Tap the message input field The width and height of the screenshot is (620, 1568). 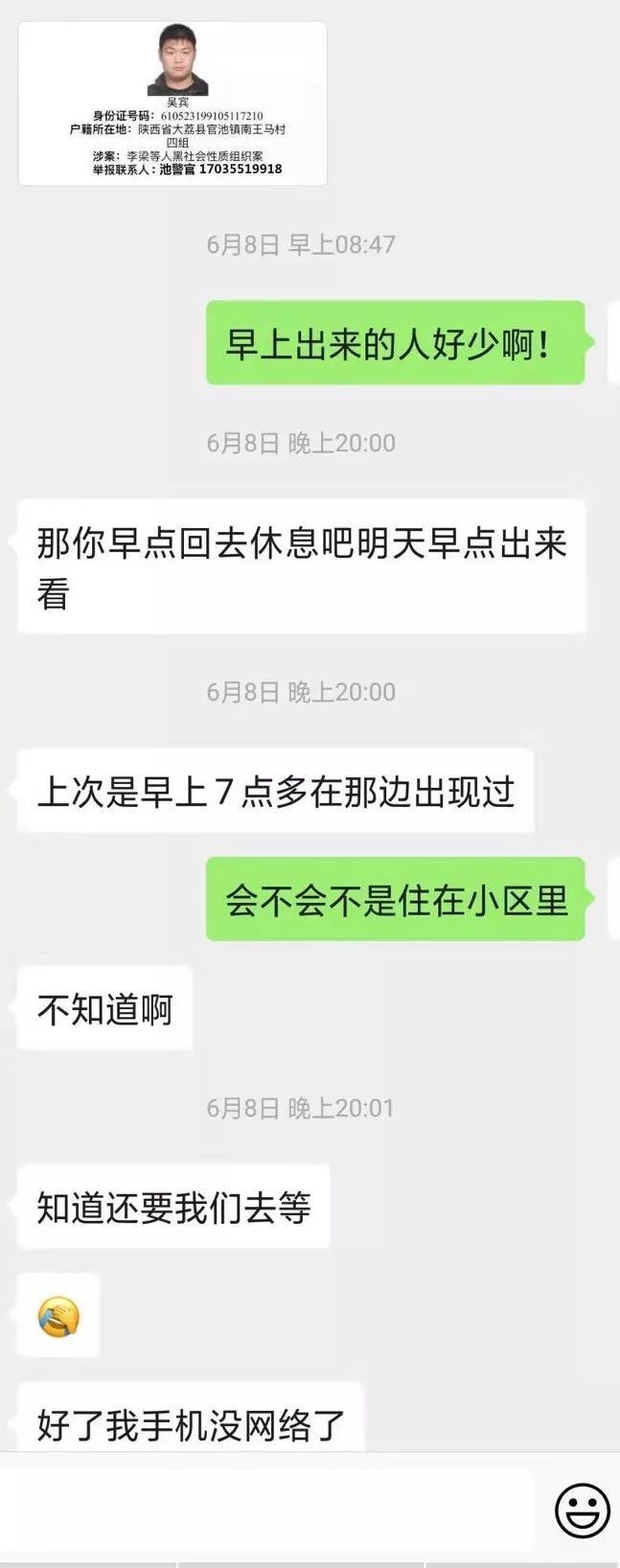click(x=268, y=1508)
